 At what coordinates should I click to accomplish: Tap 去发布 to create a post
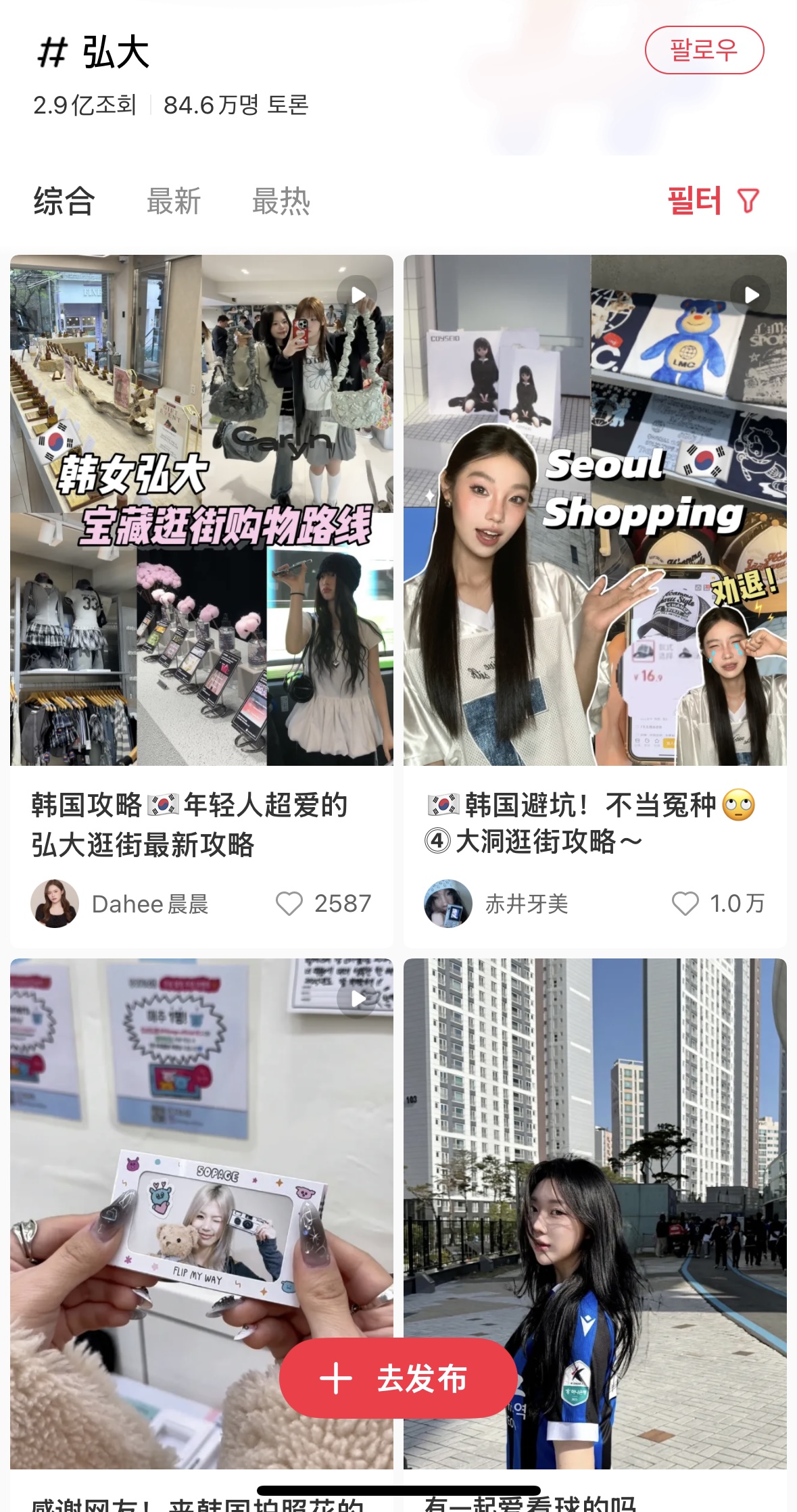pos(398,1378)
